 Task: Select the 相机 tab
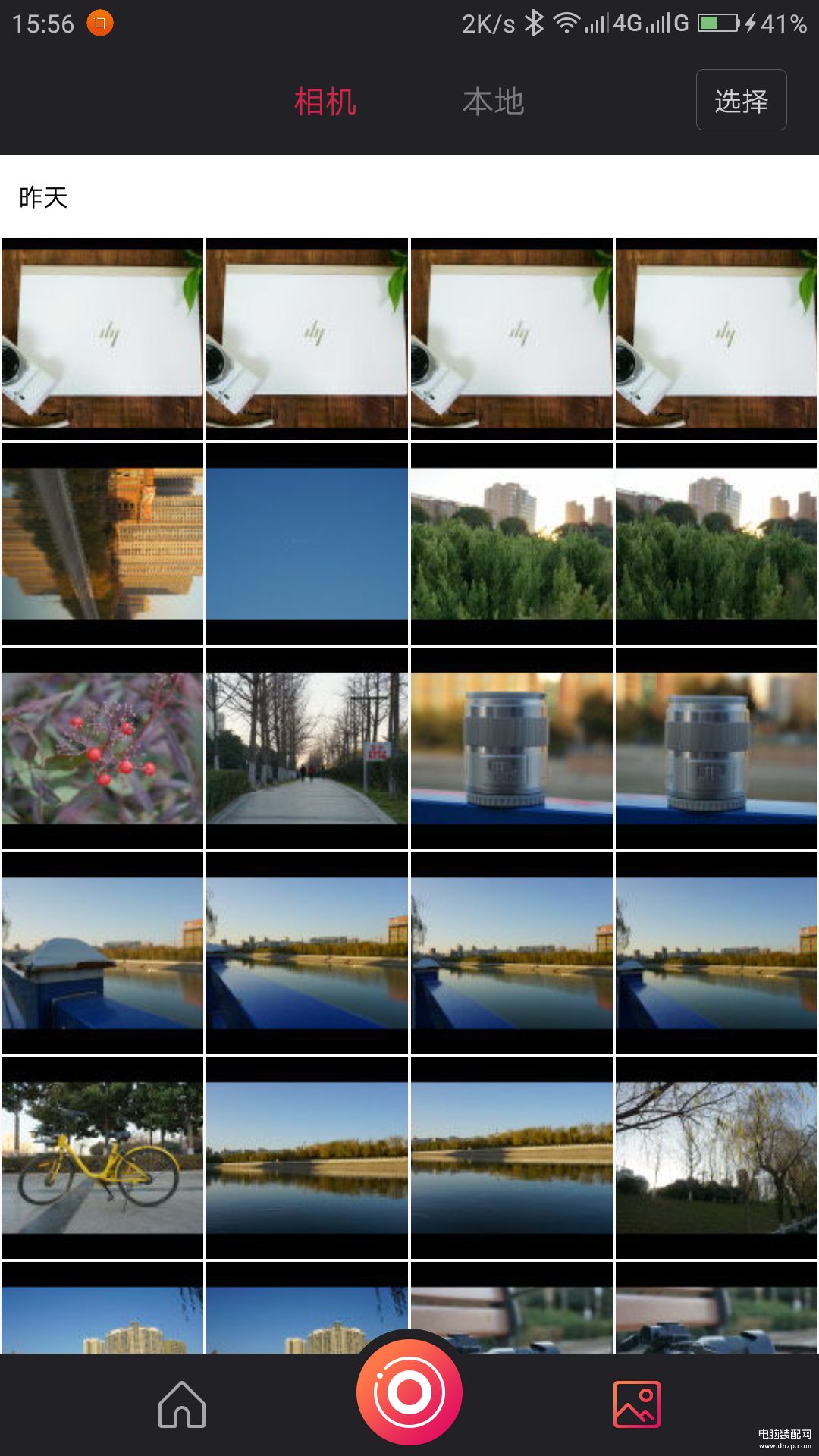pyautogui.click(x=325, y=102)
